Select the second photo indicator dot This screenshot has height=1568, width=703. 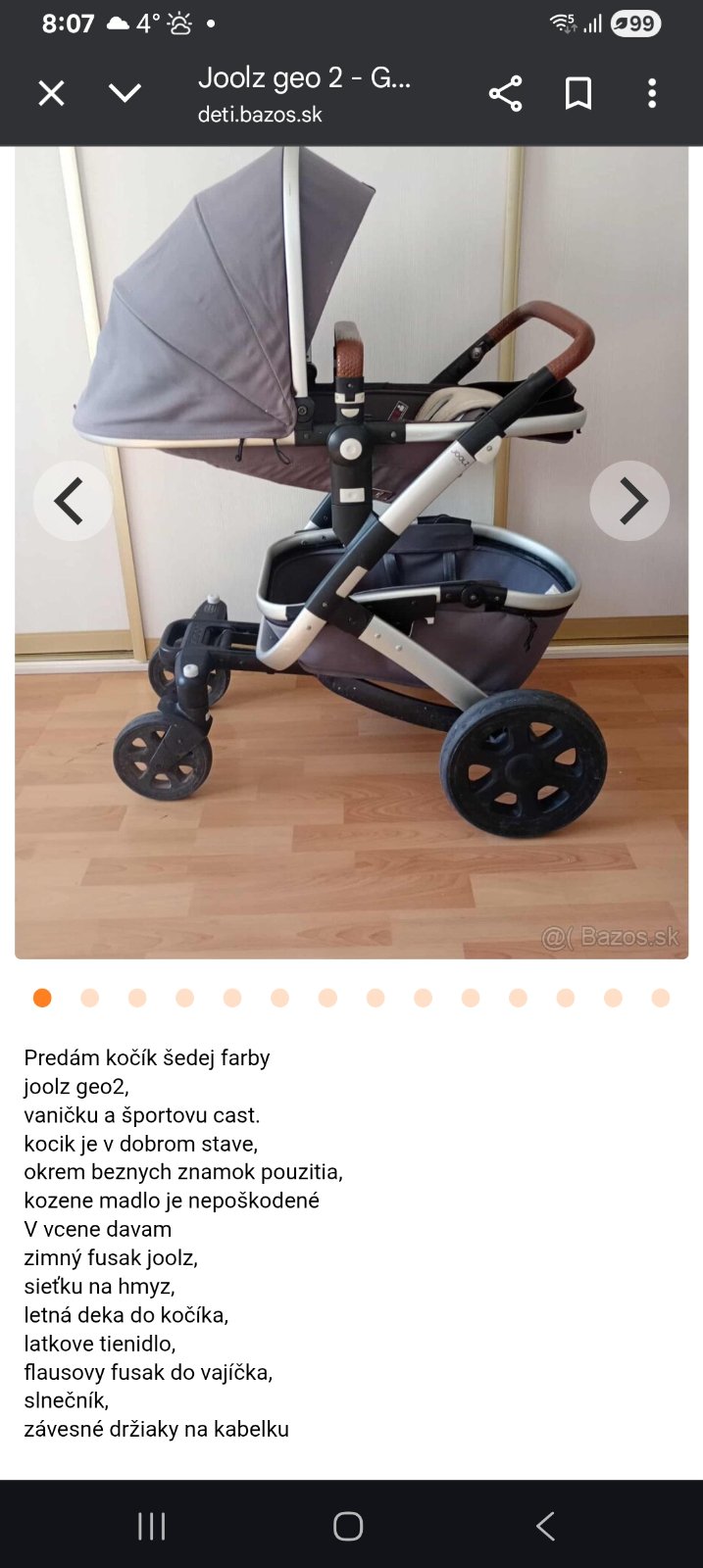point(90,998)
